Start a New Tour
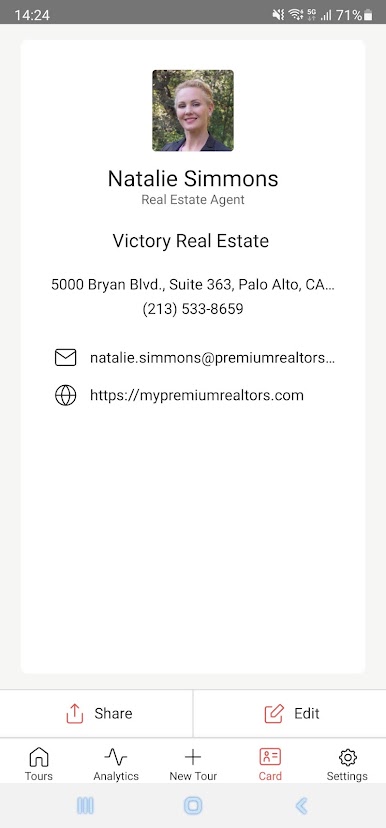Screen dimensions: 386x828 tap(193, 764)
